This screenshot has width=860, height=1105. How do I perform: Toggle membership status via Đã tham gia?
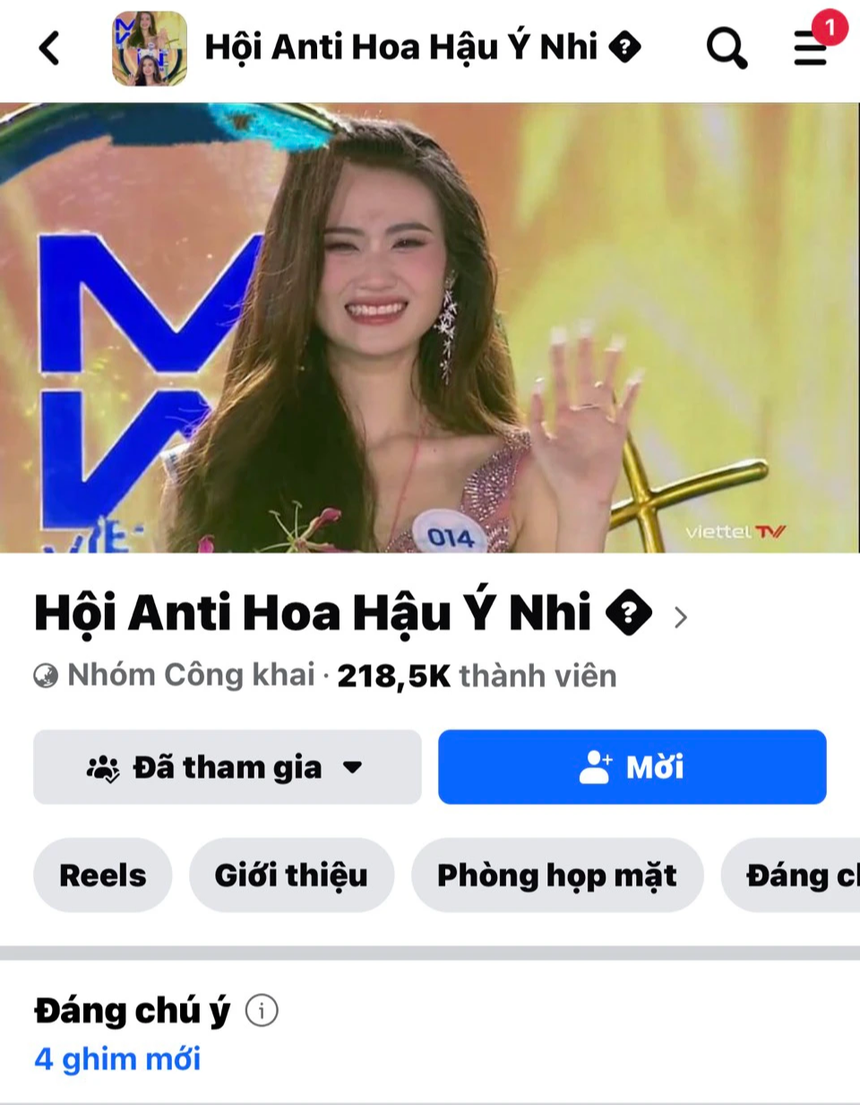coord(226,766)
